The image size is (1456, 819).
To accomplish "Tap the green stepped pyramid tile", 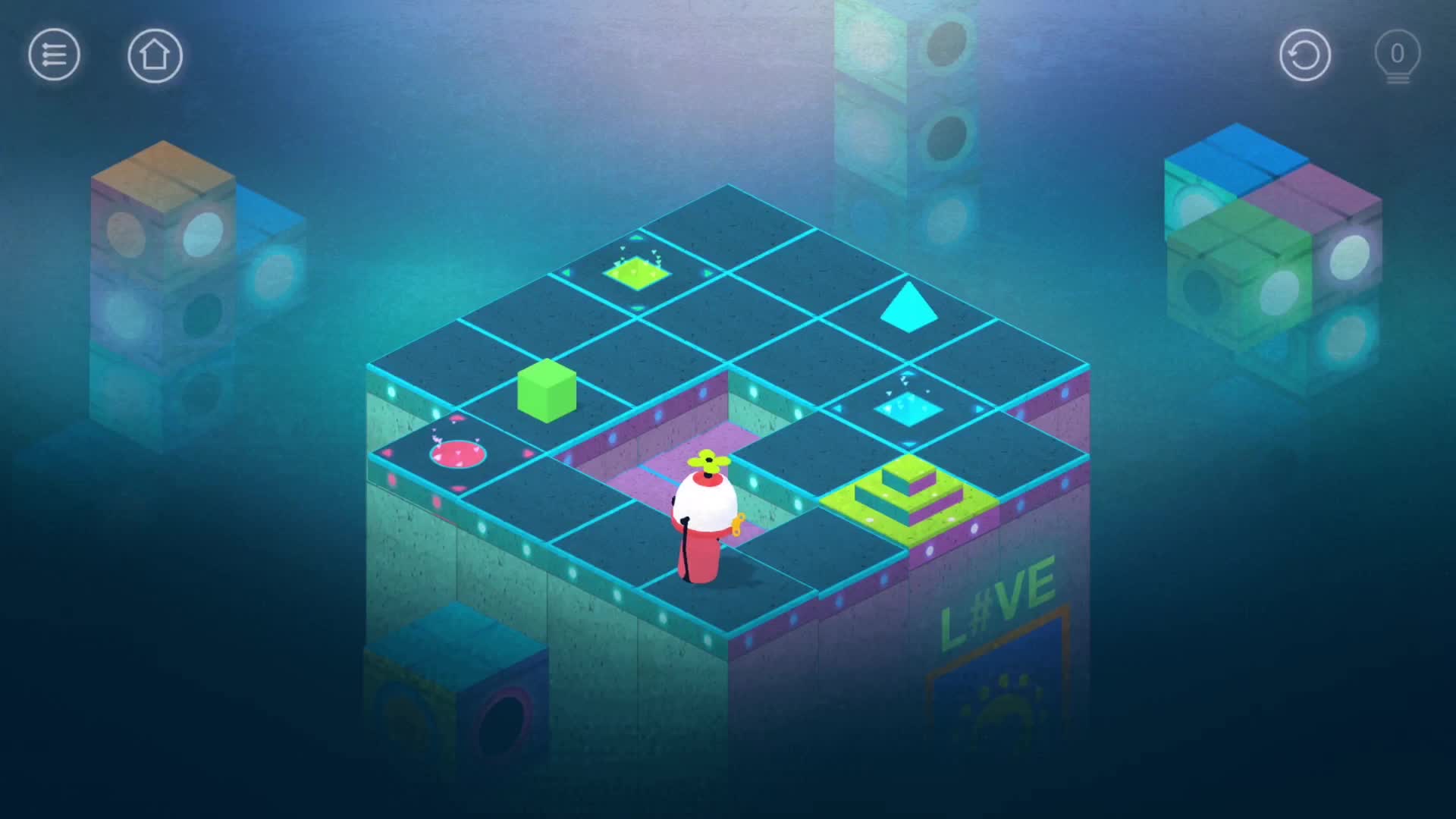I will 908,498.
